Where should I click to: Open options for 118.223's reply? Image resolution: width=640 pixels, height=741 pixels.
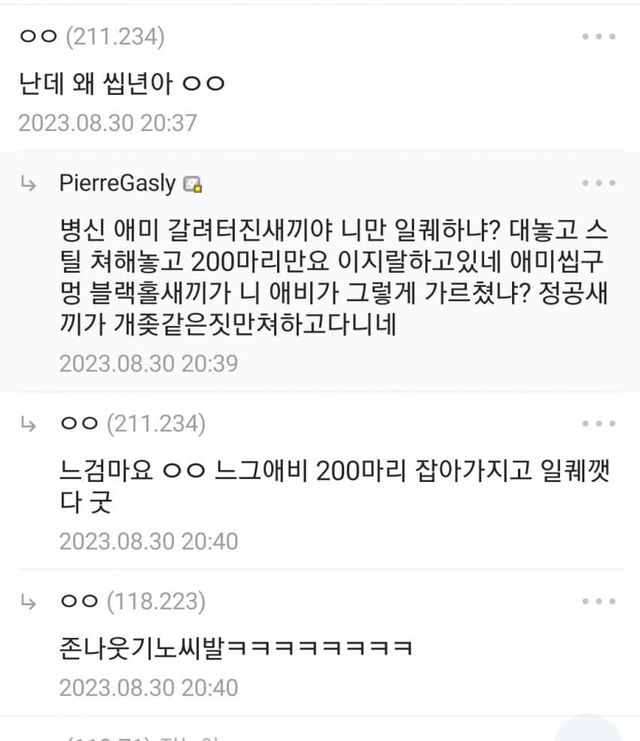[x=598, y=602]
